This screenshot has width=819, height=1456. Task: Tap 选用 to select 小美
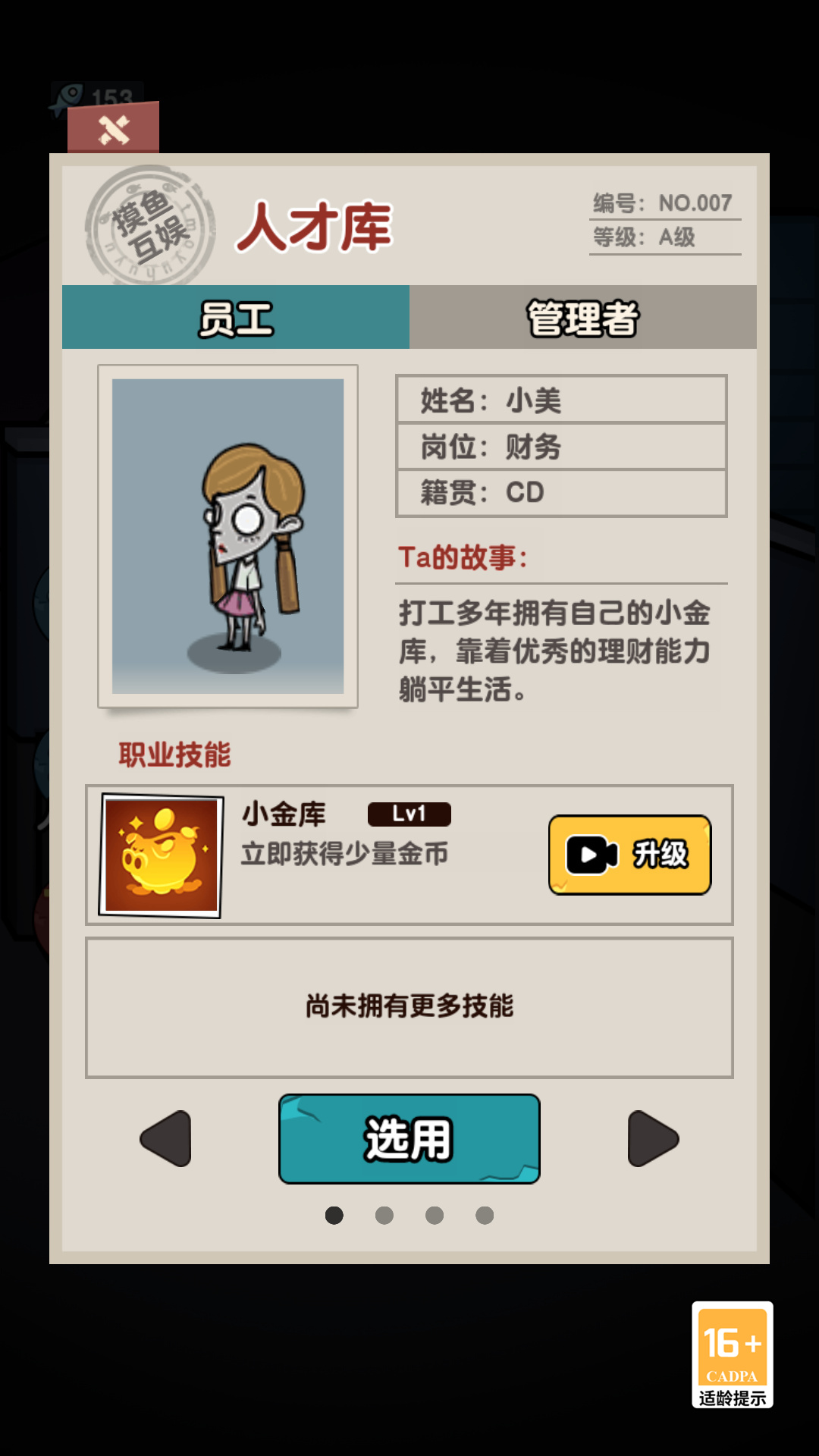409,1138
